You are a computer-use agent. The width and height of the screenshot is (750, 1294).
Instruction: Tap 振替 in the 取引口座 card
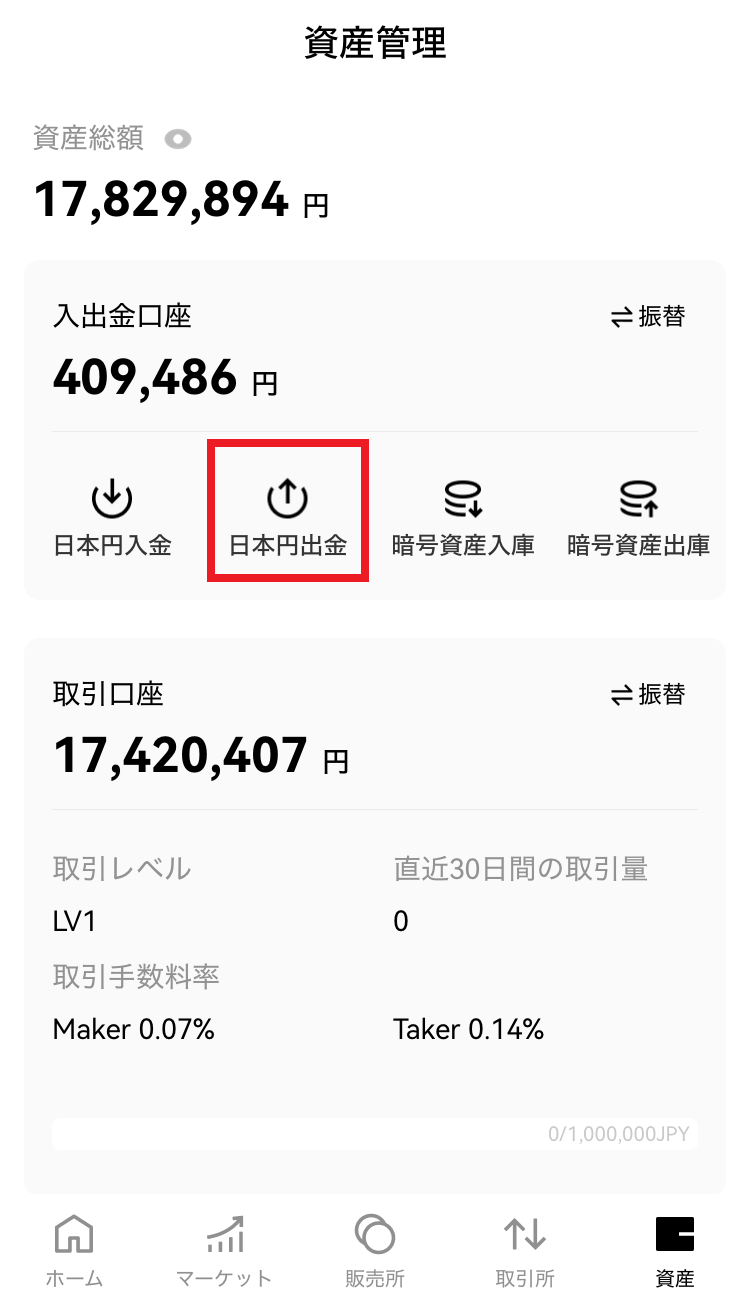click(648, 694)
